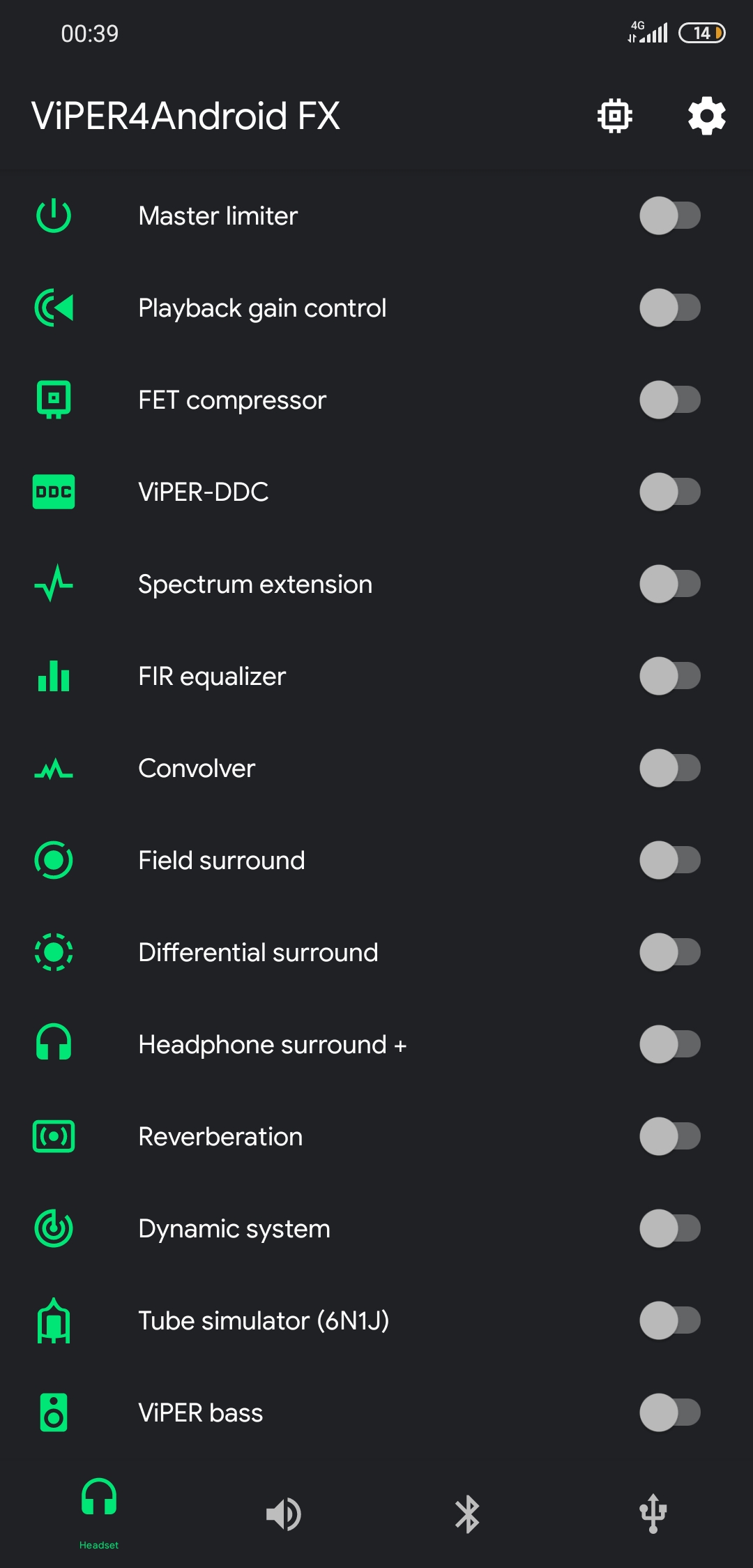The width and height of the screenshot is (753, 1568).
Task: Enable the Master limiter switch
Action: (670, 216)
